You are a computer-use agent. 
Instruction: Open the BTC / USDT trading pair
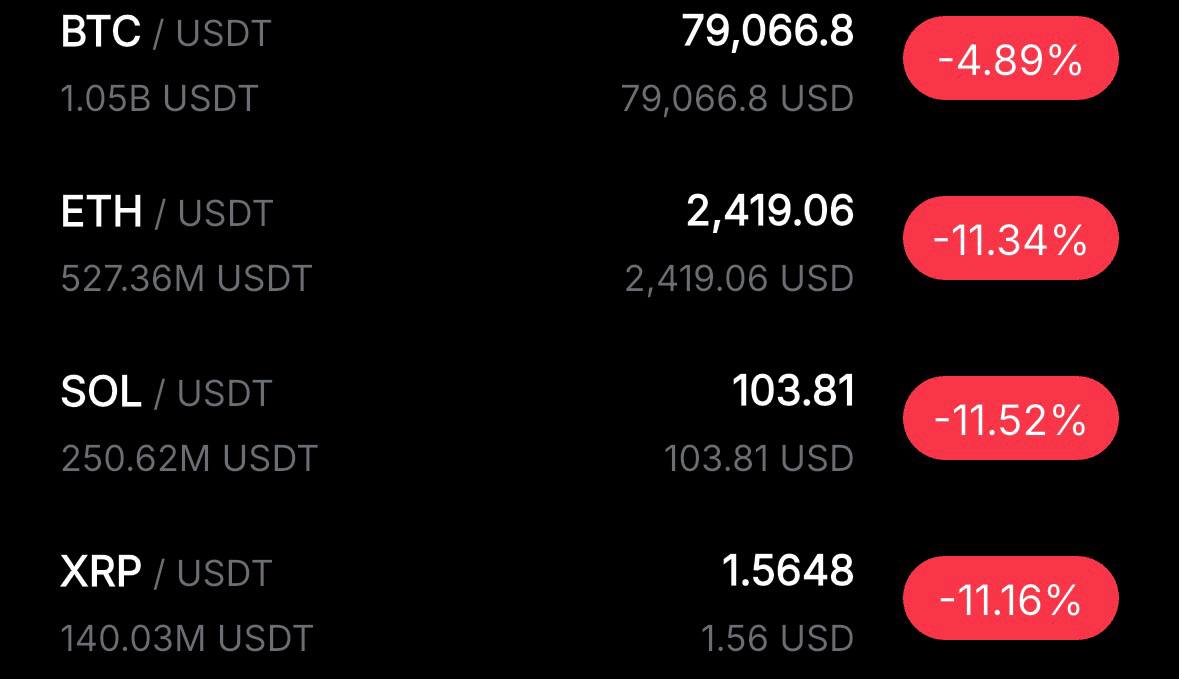click(x=166, y=34)
